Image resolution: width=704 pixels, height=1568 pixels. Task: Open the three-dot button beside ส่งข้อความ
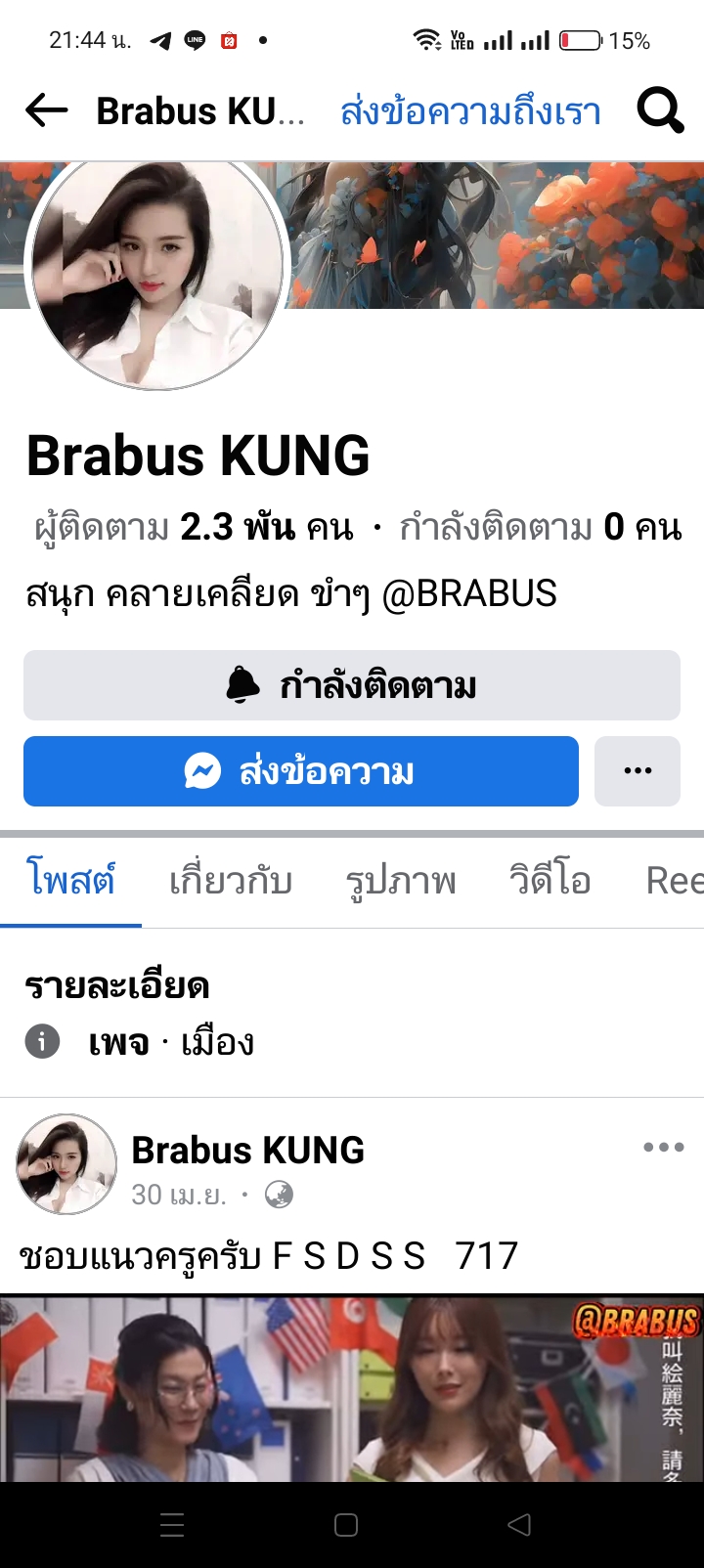638,771
